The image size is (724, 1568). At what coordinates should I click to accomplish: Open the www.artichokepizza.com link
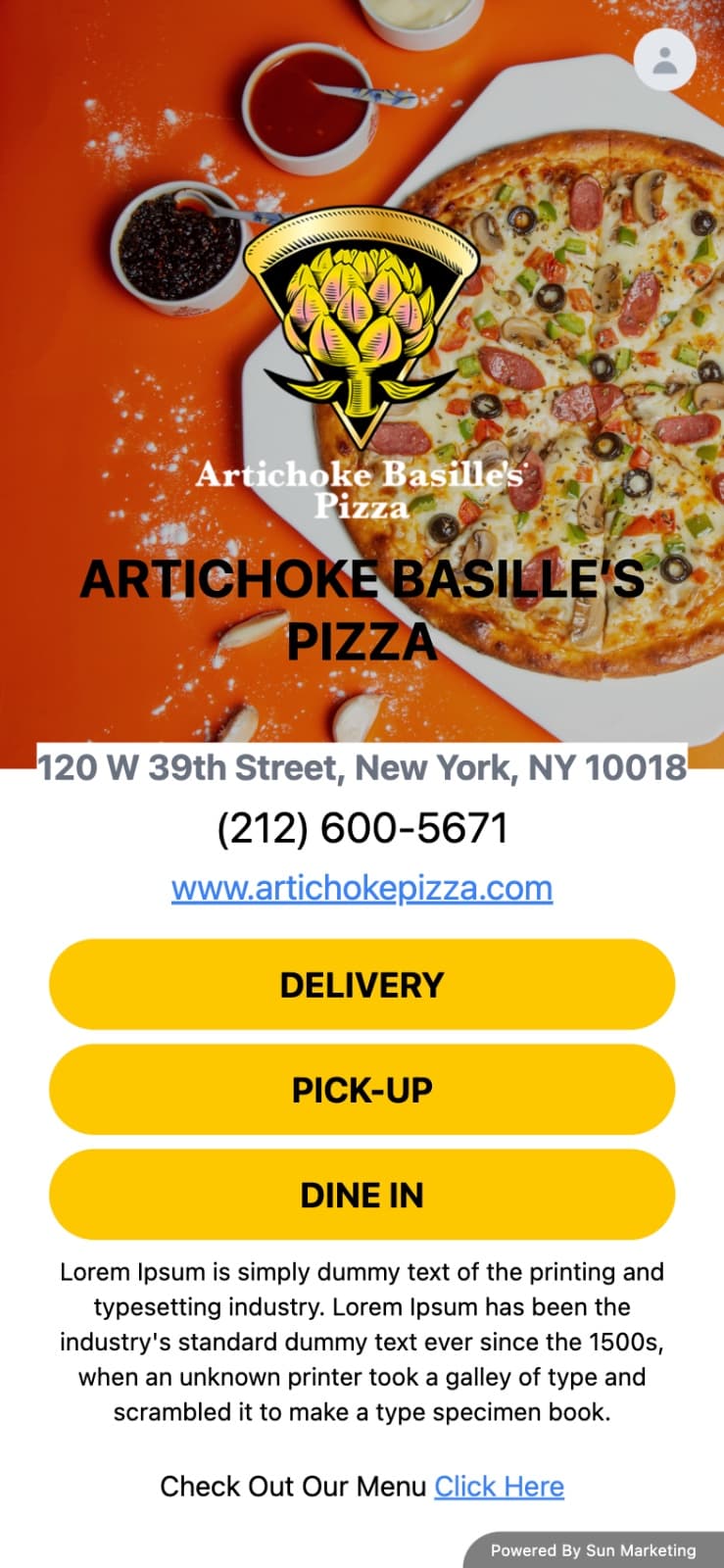(362, 888)
